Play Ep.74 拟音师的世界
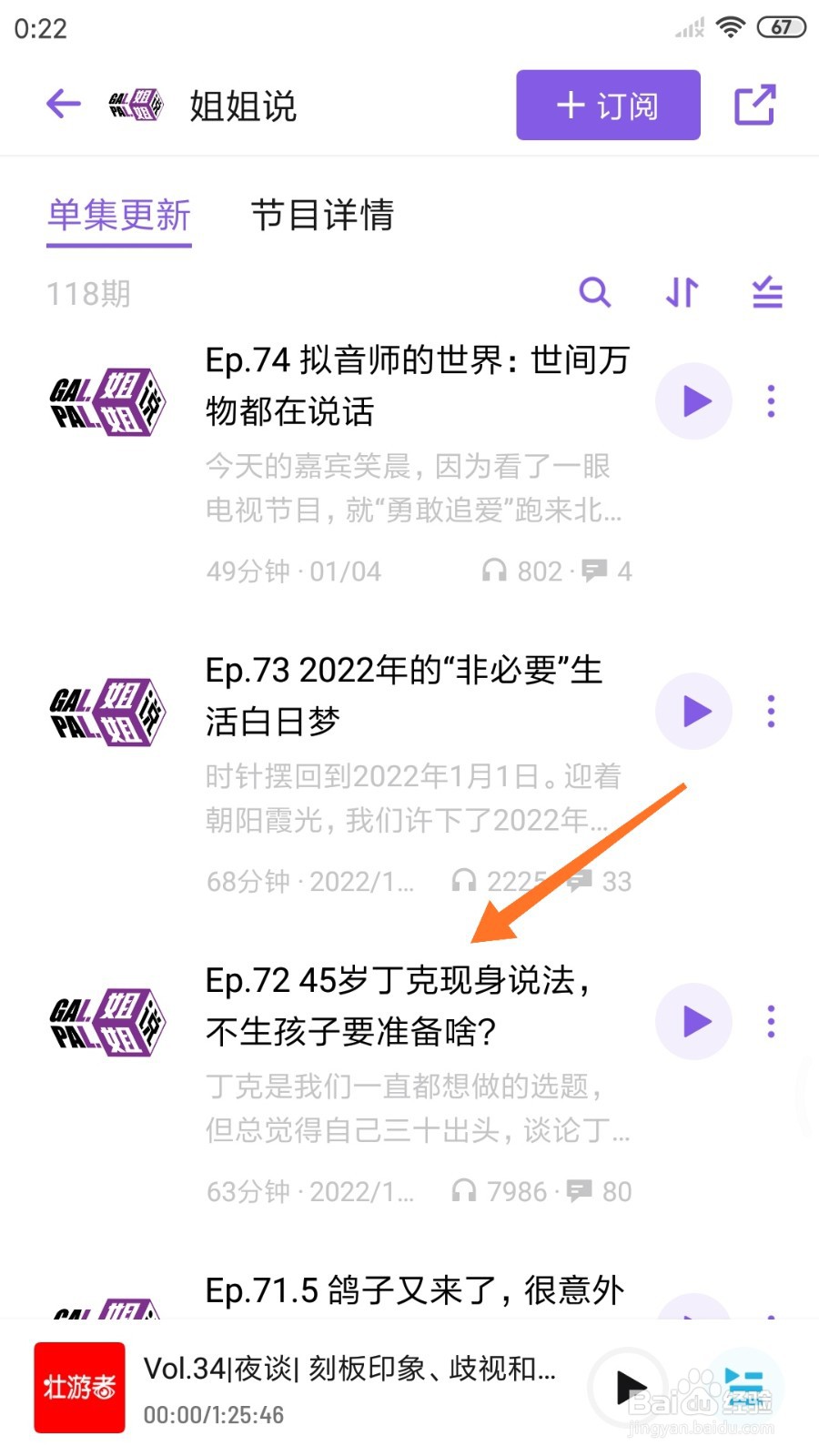The height and width of the screenshot is (1456, 819). point(693,401)
